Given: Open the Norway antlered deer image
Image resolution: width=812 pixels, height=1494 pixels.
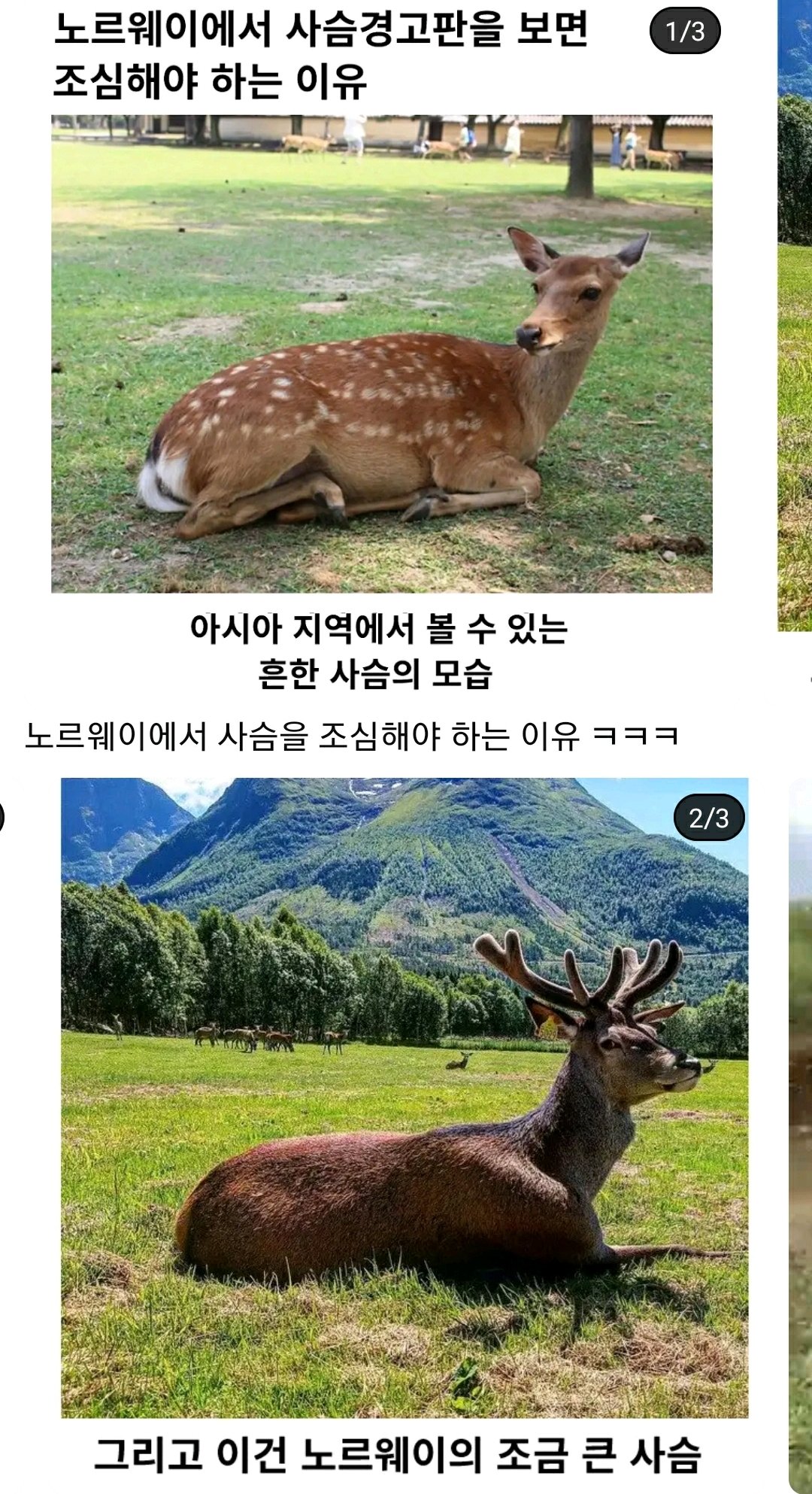Looking at the screenshot, I should click(404, 1098).
